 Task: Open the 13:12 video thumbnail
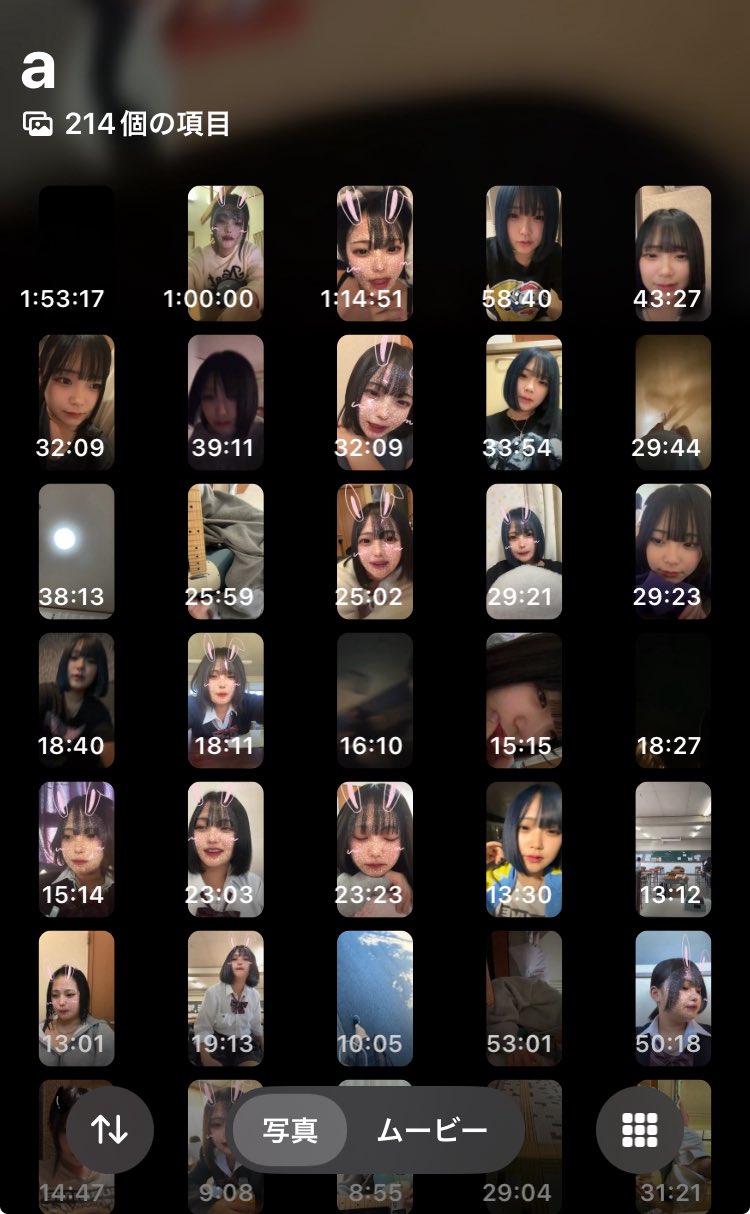coord(673,849)
